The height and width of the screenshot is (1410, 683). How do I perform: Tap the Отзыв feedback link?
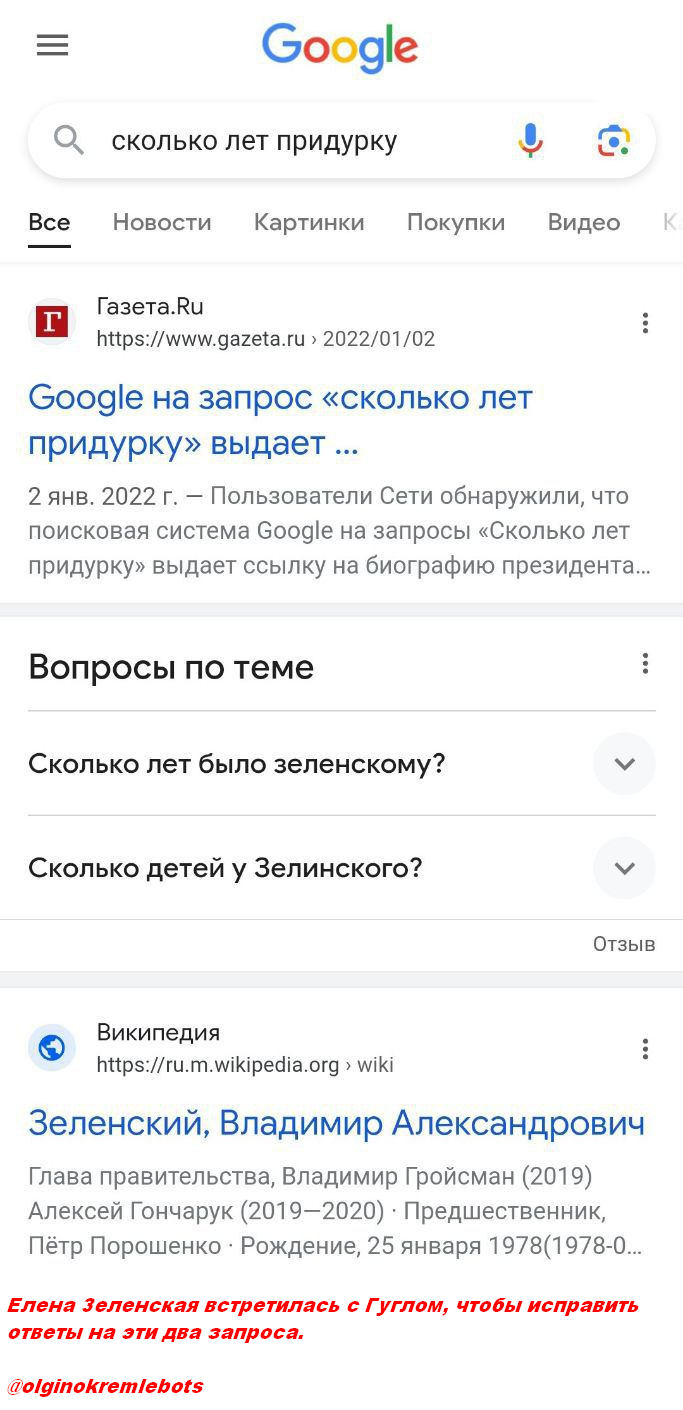[624, 944]
